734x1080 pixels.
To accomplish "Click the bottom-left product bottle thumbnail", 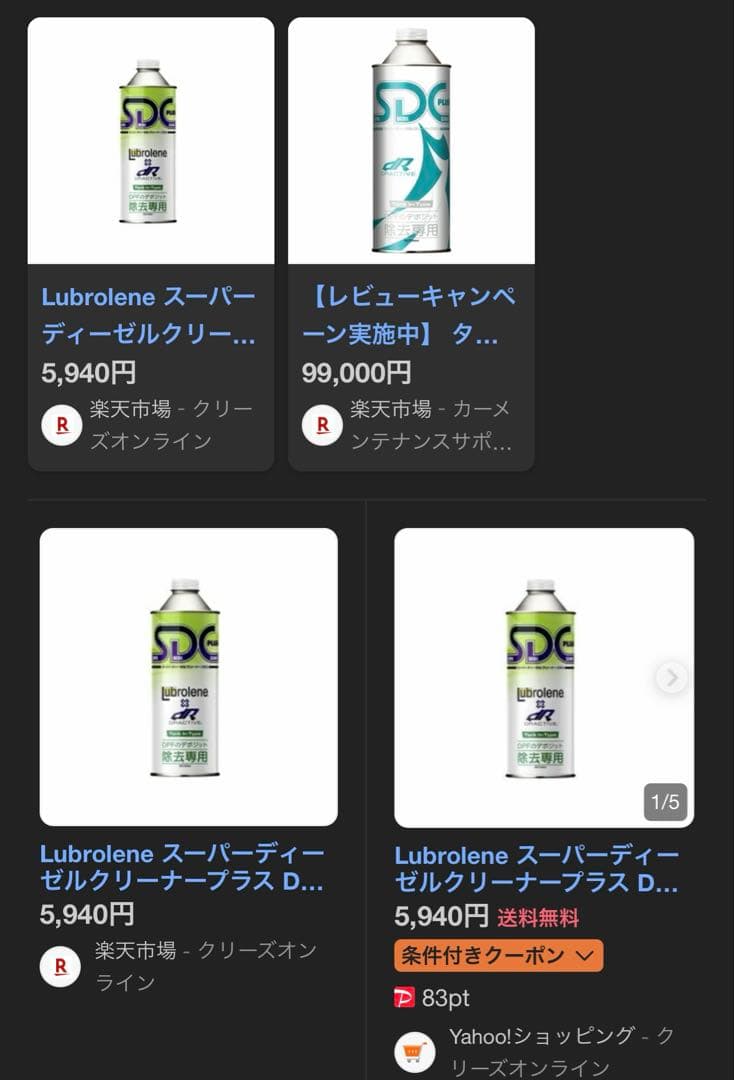I will coord(188,675).
